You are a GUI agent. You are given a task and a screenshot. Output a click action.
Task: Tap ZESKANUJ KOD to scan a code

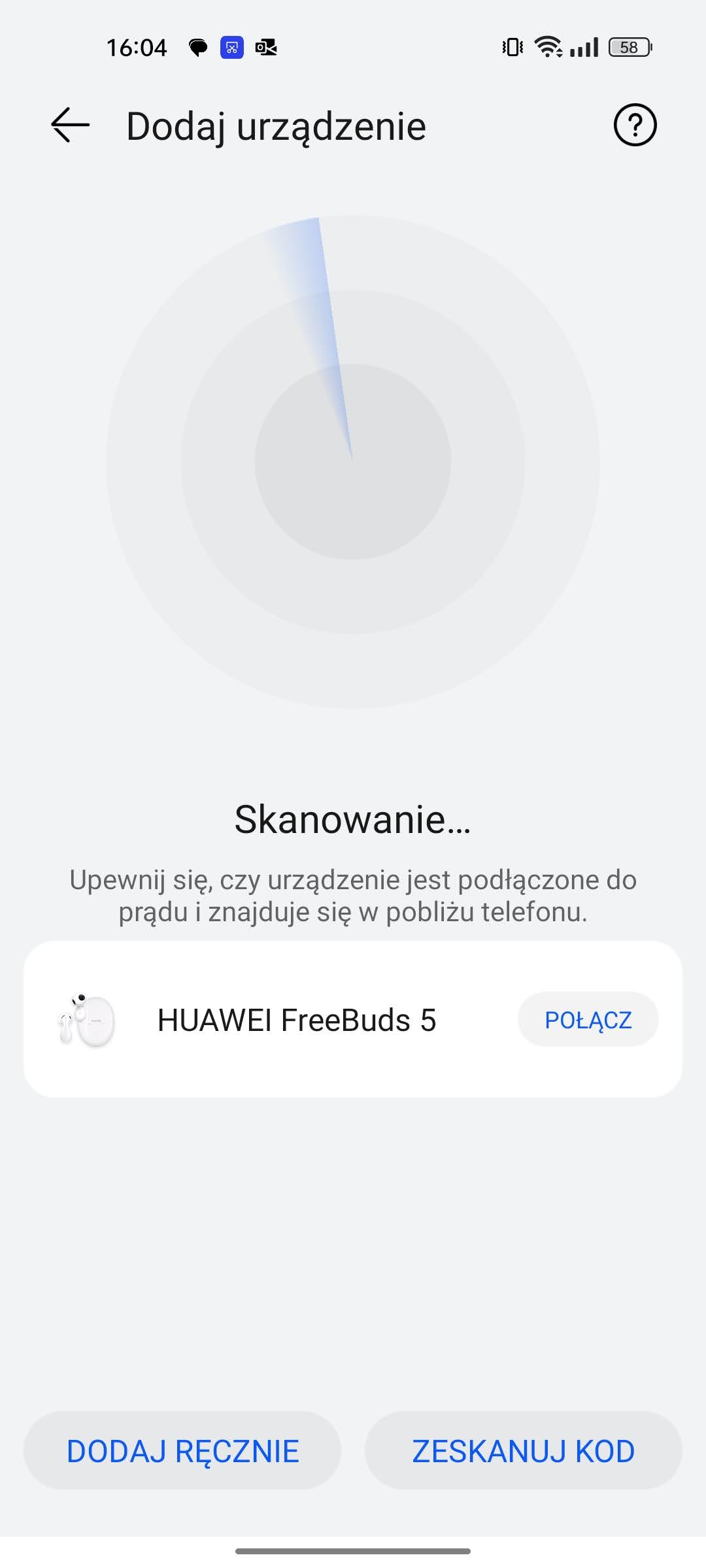(x=523, y=1451)
